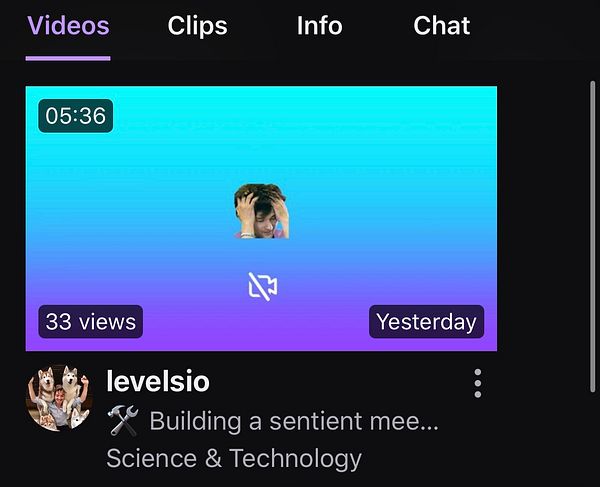Open the Science & Technology category
The height and width of the screenshot is (487, 600).
(233, 459)
